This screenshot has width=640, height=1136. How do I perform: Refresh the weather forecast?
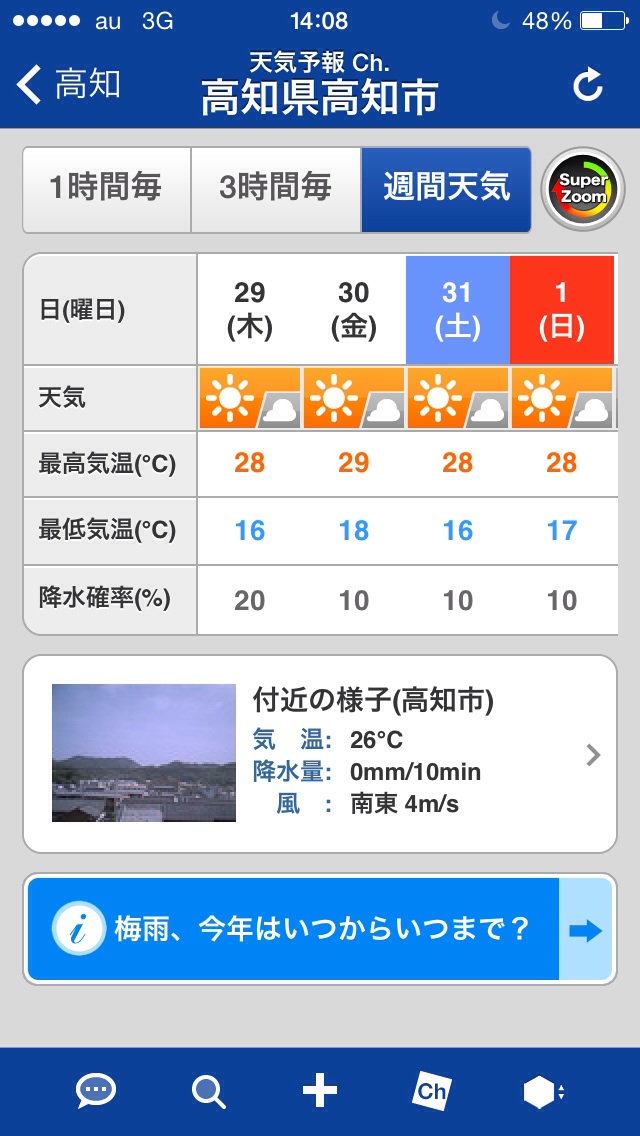click(588, 86)
